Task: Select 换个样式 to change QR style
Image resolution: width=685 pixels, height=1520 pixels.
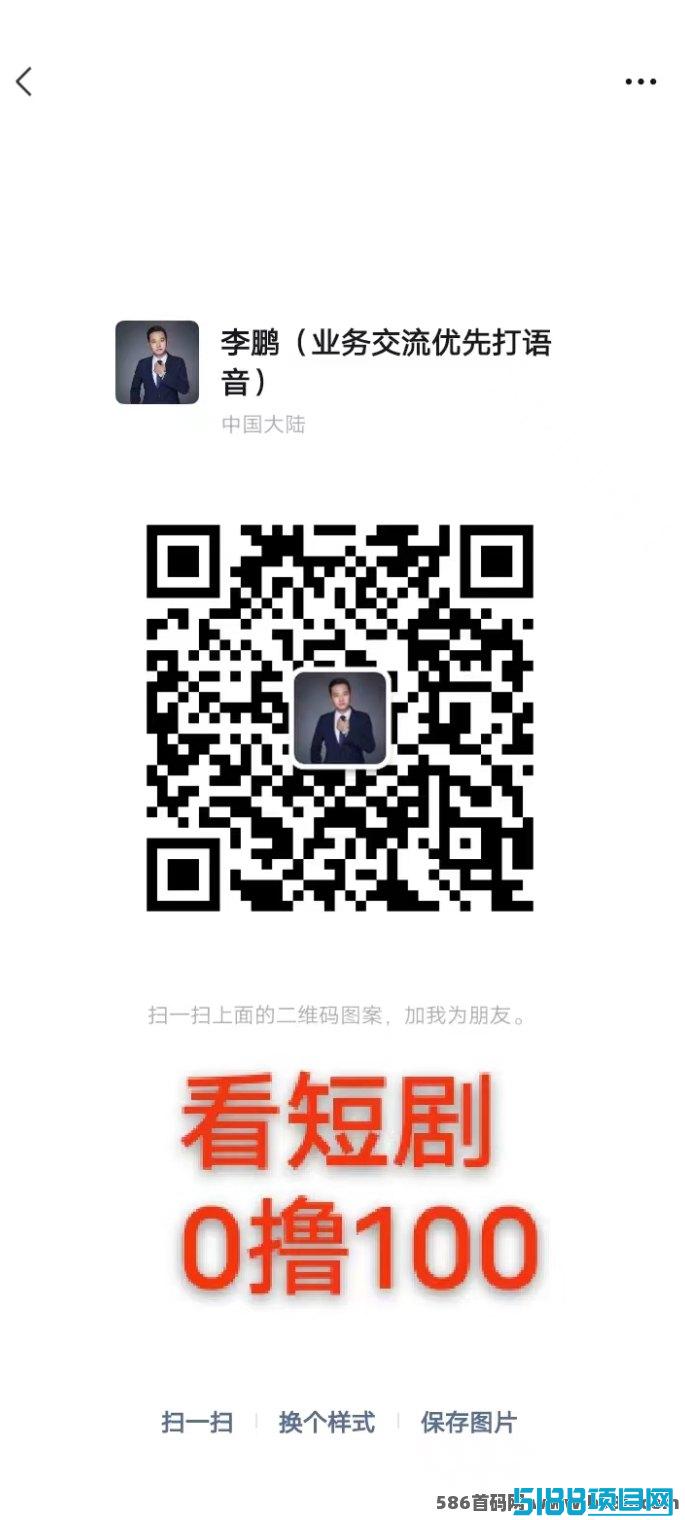Action: (327, 1421)
